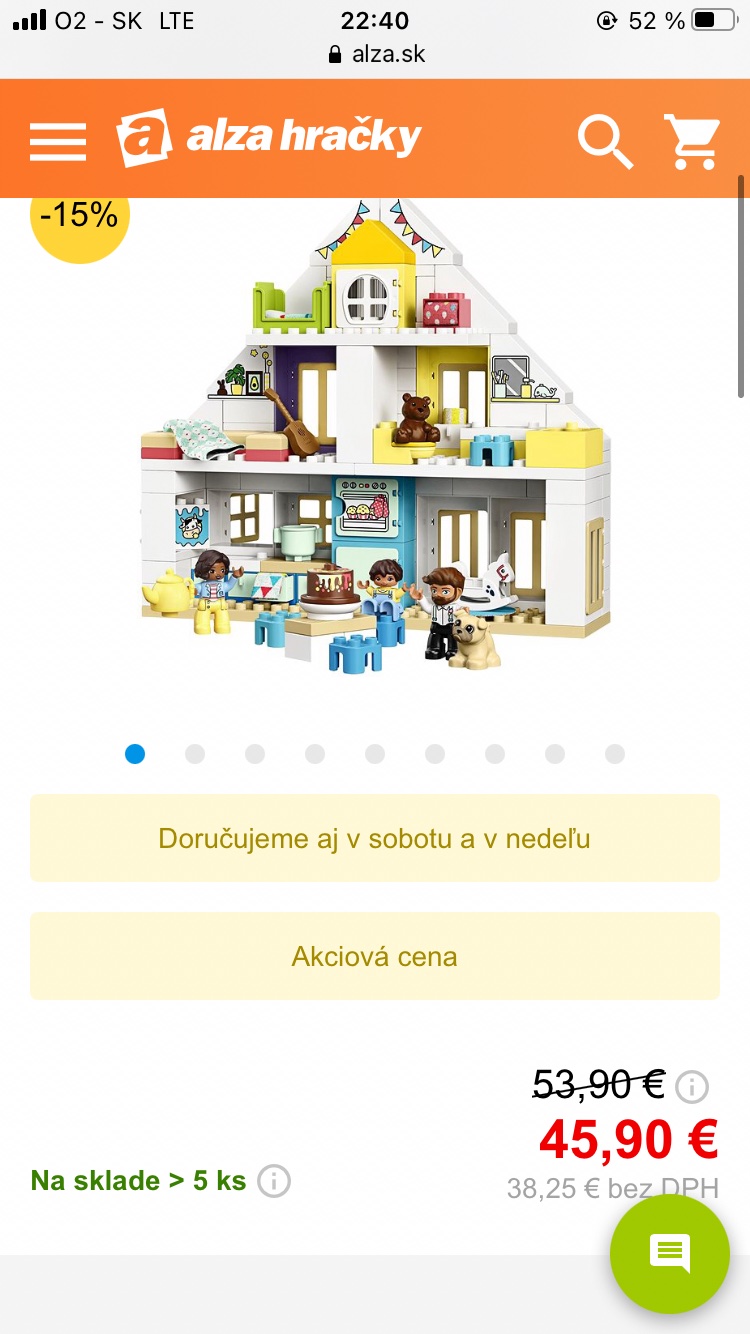This screenshot has height=1334, width=750.
Task: Open the Akciová cena banner
Action: point(375,956)
